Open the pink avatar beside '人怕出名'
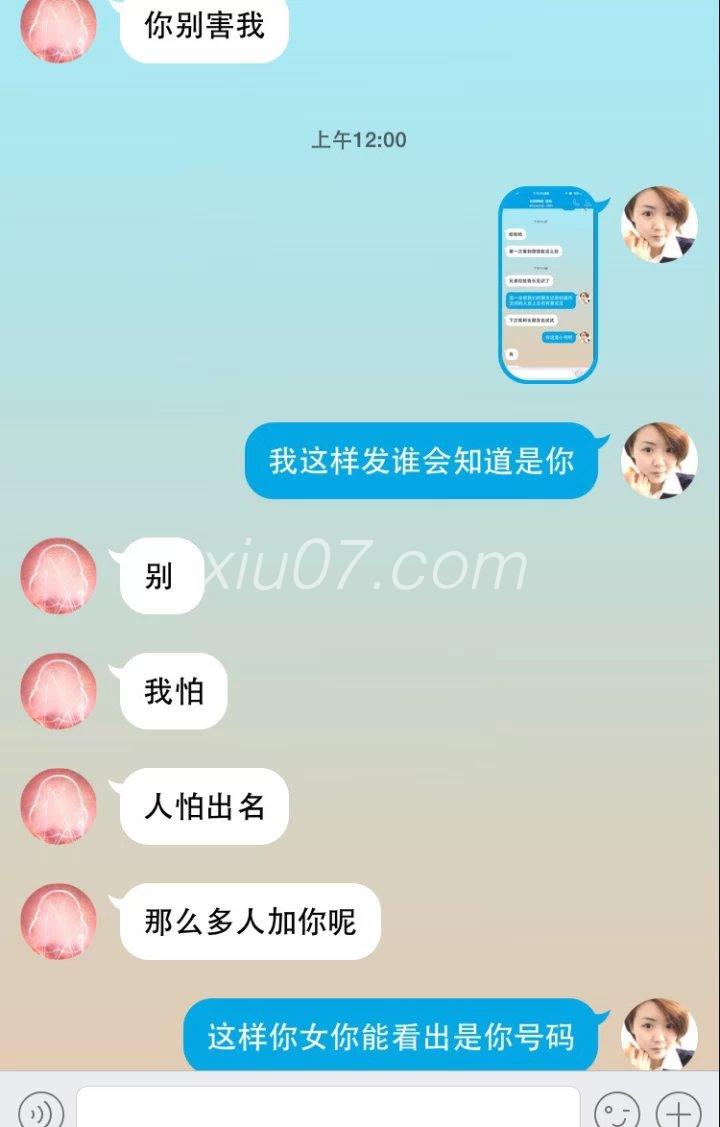 click(x=59, y=806)
